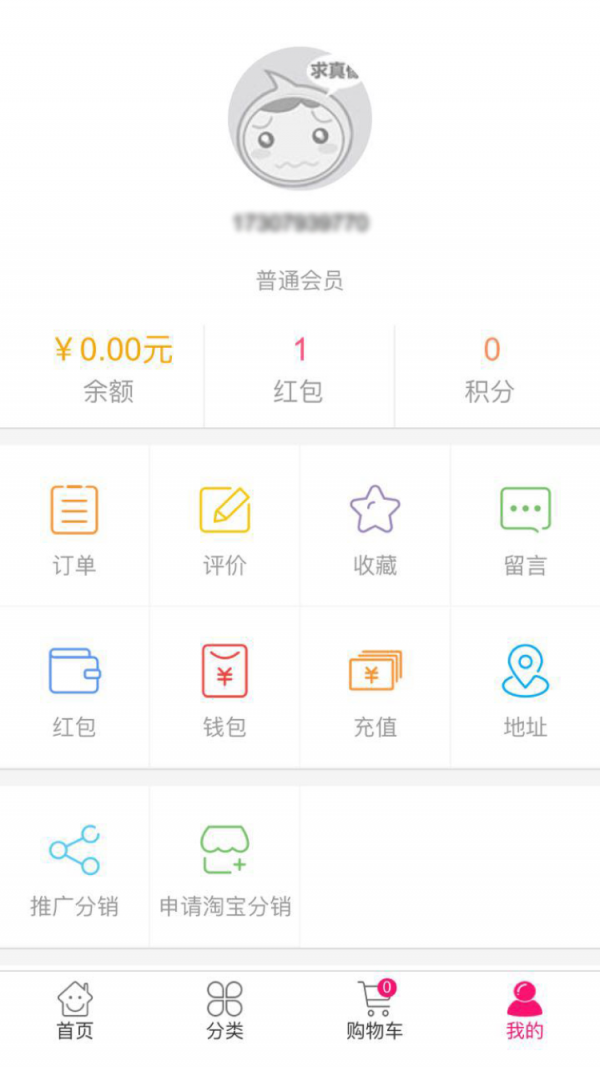600x1067 pixels.
Task: Select the 我的 profile tab
Action: (x=524, y=1010)
